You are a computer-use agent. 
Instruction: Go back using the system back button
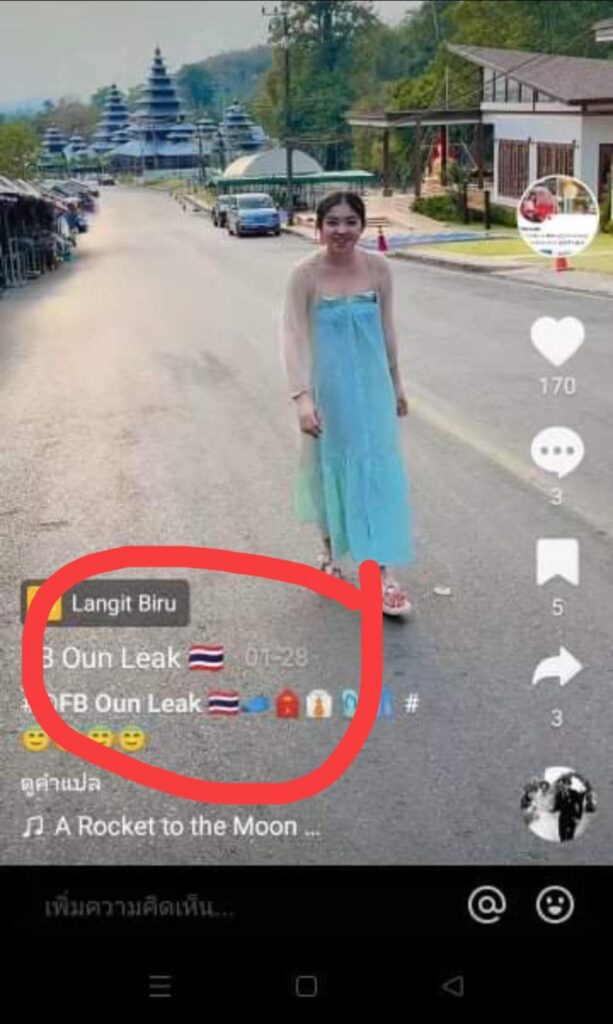pos(453,986)
